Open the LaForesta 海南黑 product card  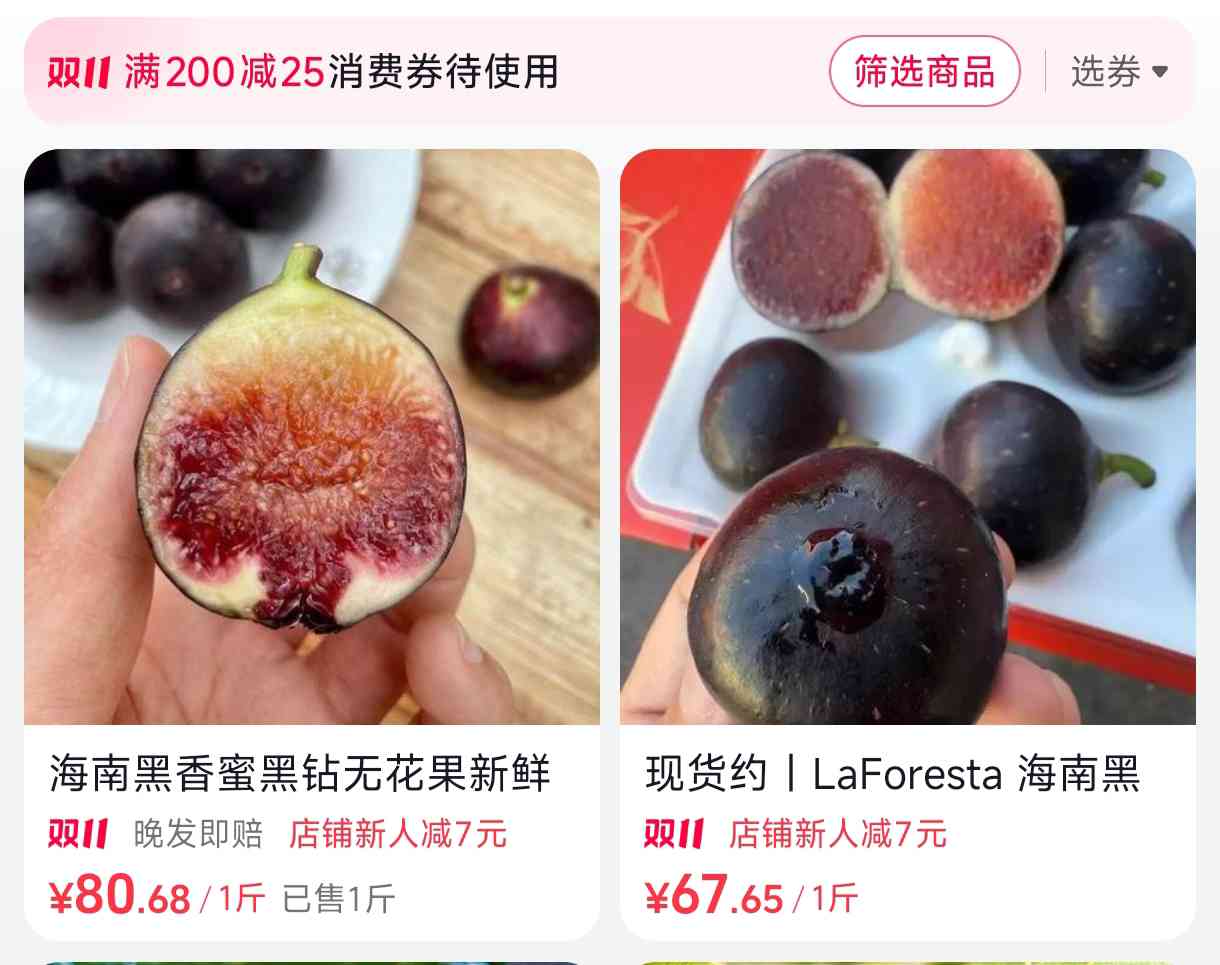(x=907, y=500)
